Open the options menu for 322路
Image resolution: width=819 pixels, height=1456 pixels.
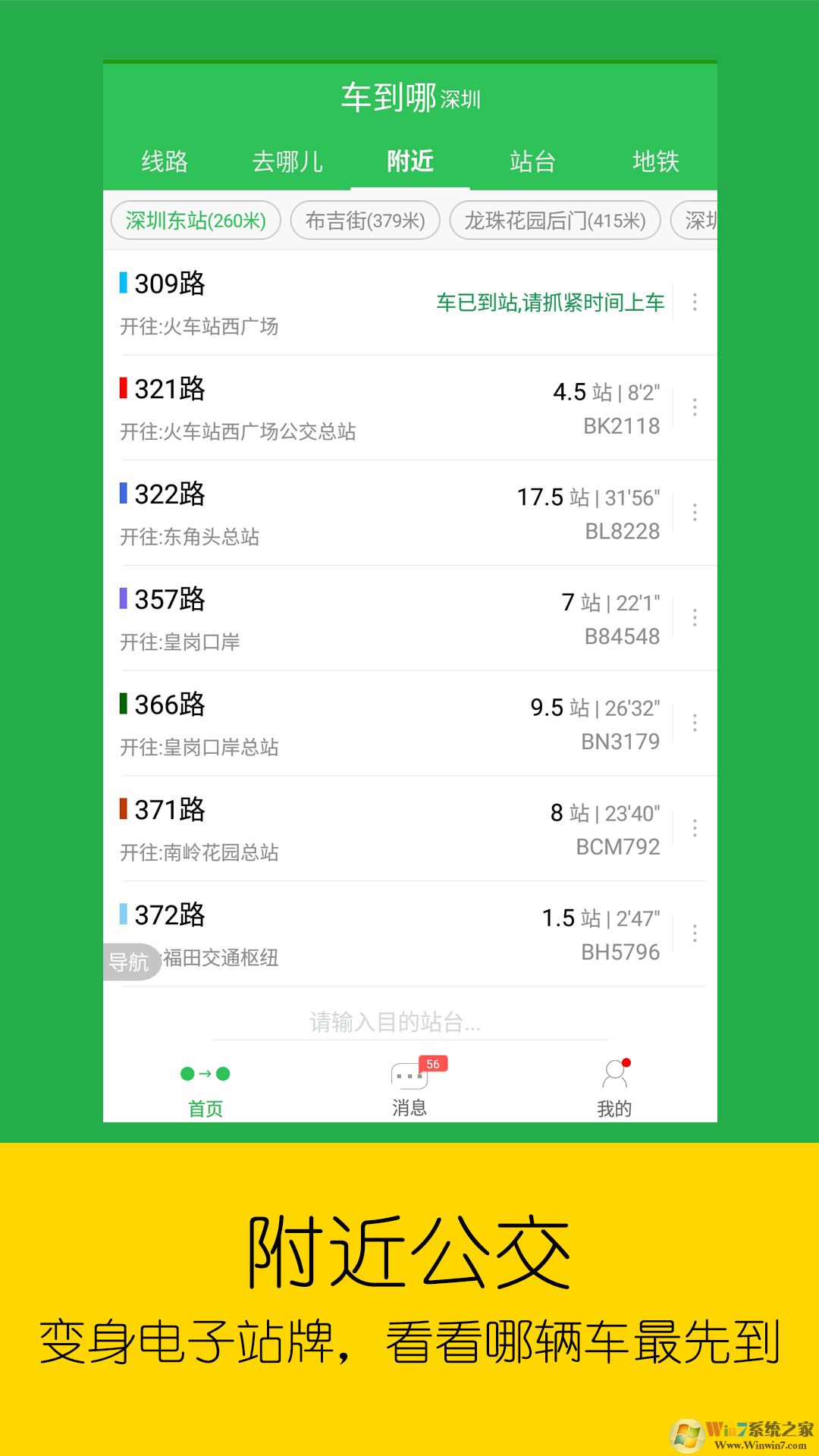[694, 513]
